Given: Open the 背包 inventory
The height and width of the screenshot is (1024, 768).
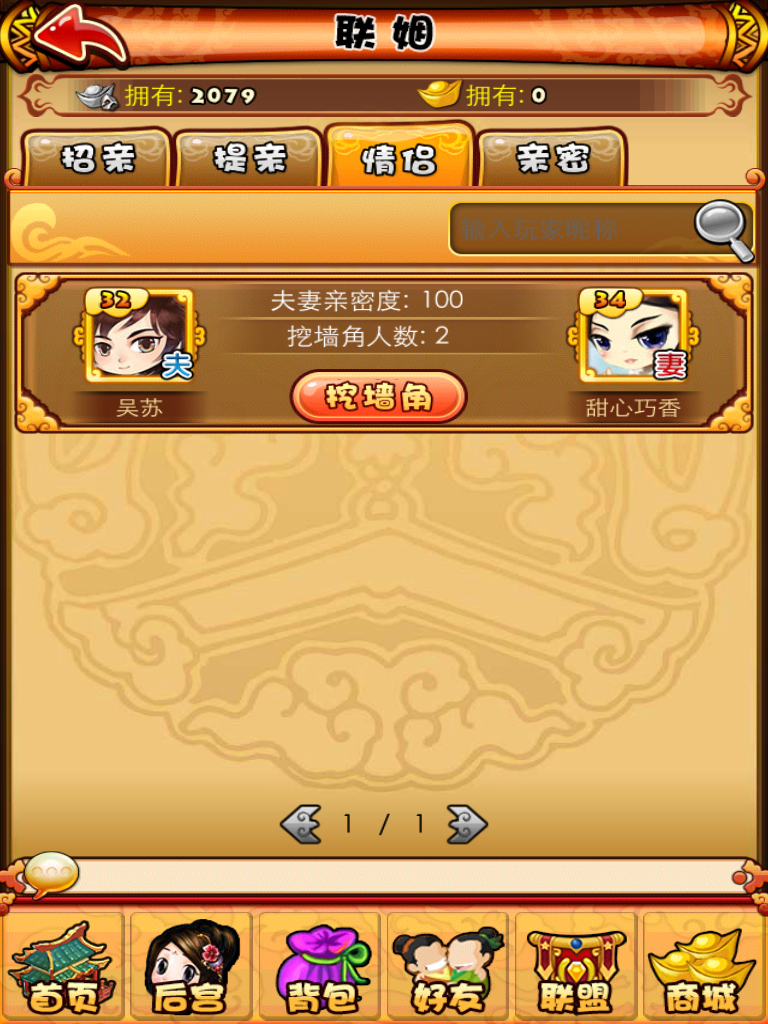Looking at the screenshot, I should point(320,968).
